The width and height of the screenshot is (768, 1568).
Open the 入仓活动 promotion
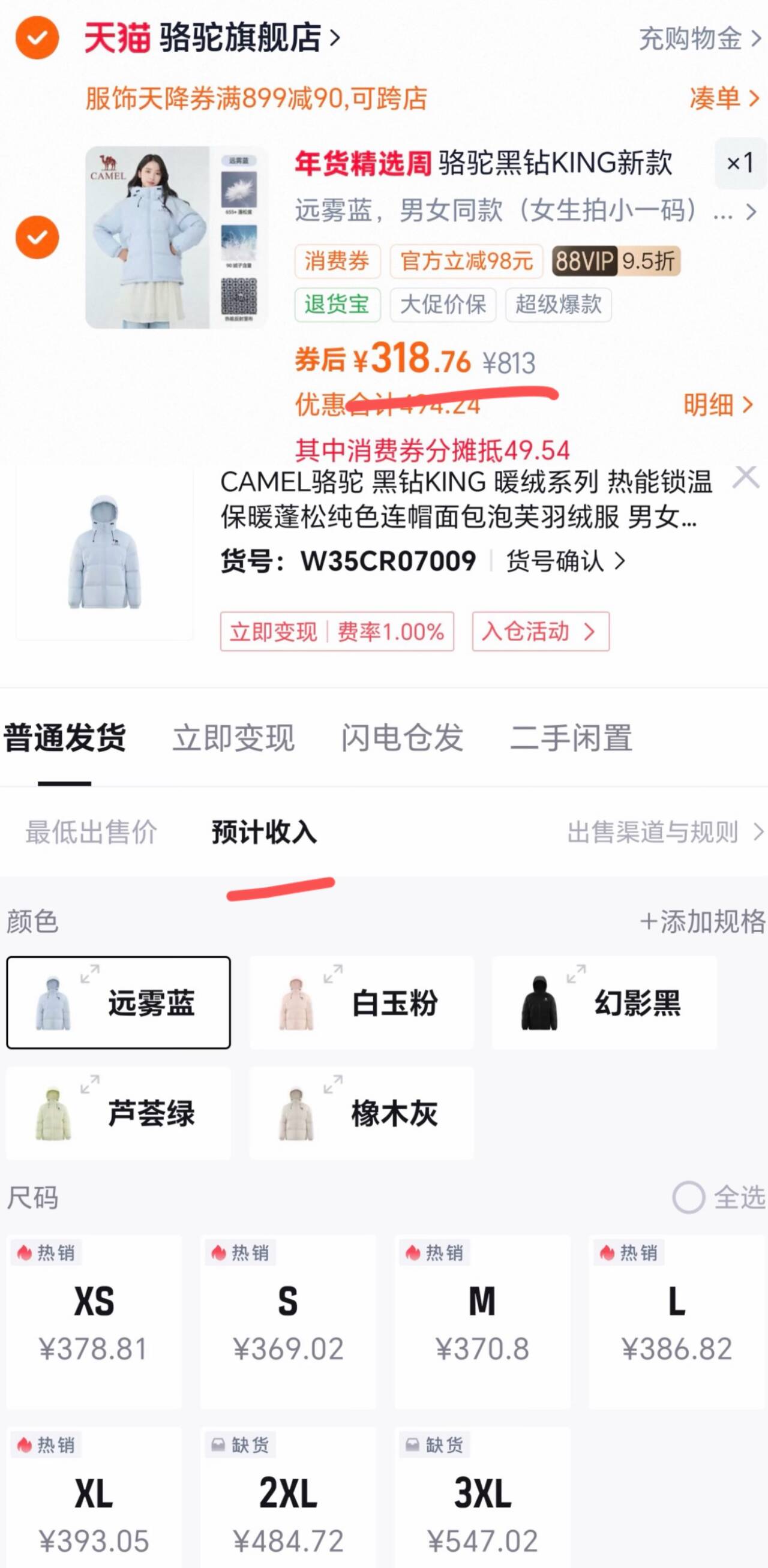click(540, 632)
